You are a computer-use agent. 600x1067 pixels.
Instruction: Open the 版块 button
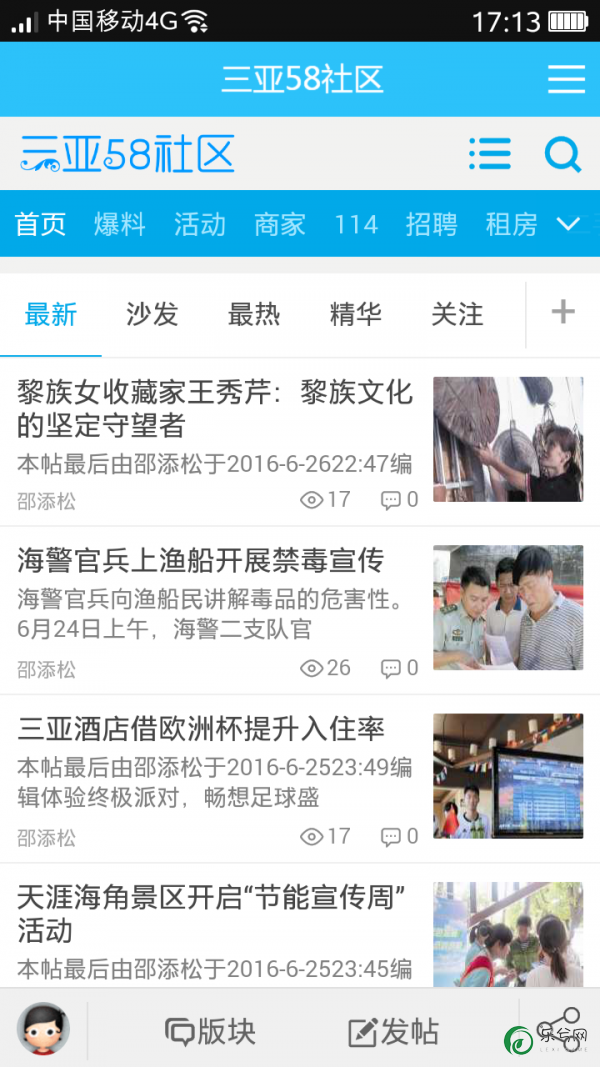(x=211, y=1031)
